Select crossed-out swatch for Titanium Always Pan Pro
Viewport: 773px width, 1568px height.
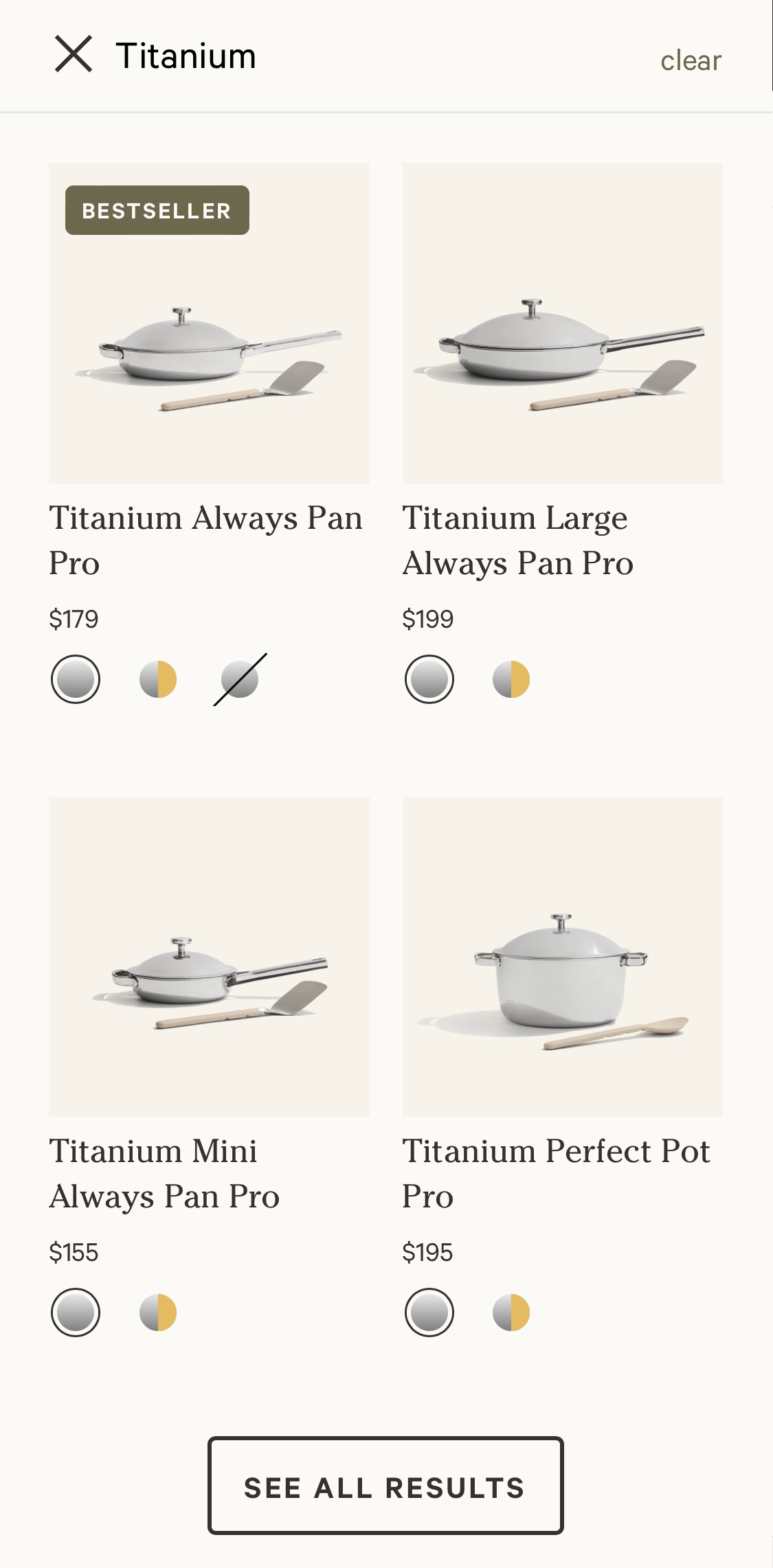240,679
